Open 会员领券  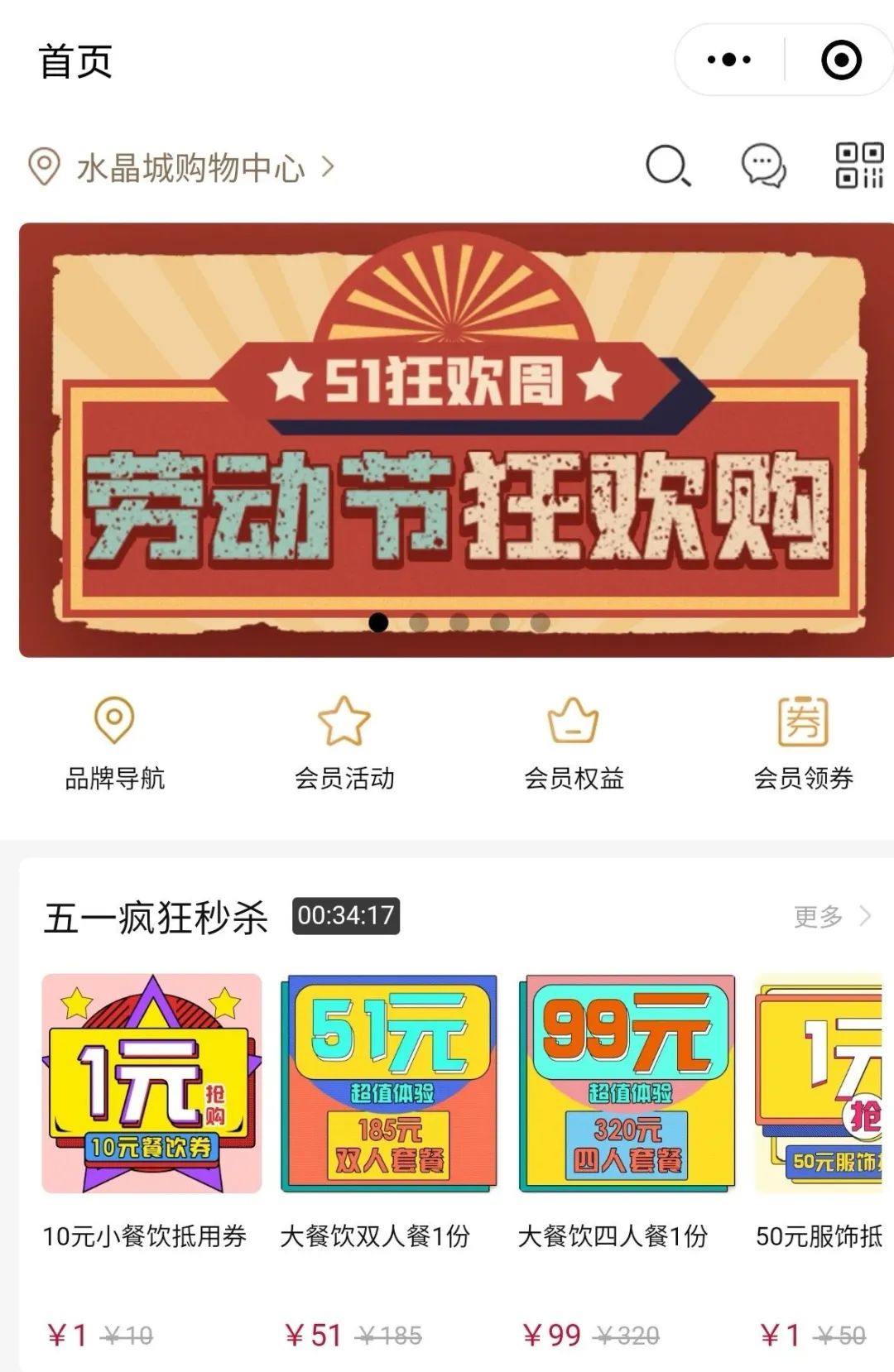803,742
